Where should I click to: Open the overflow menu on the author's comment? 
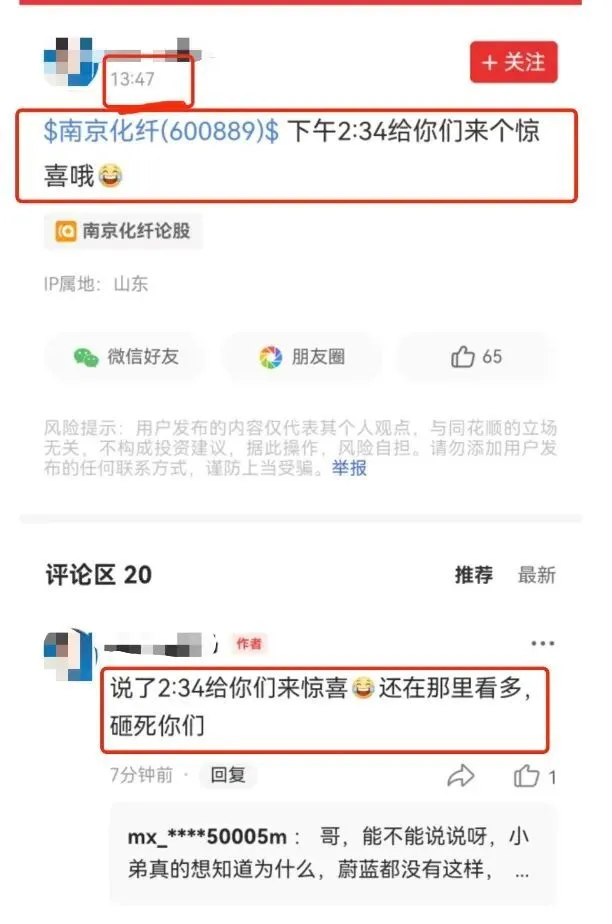(x=542, y=644)
